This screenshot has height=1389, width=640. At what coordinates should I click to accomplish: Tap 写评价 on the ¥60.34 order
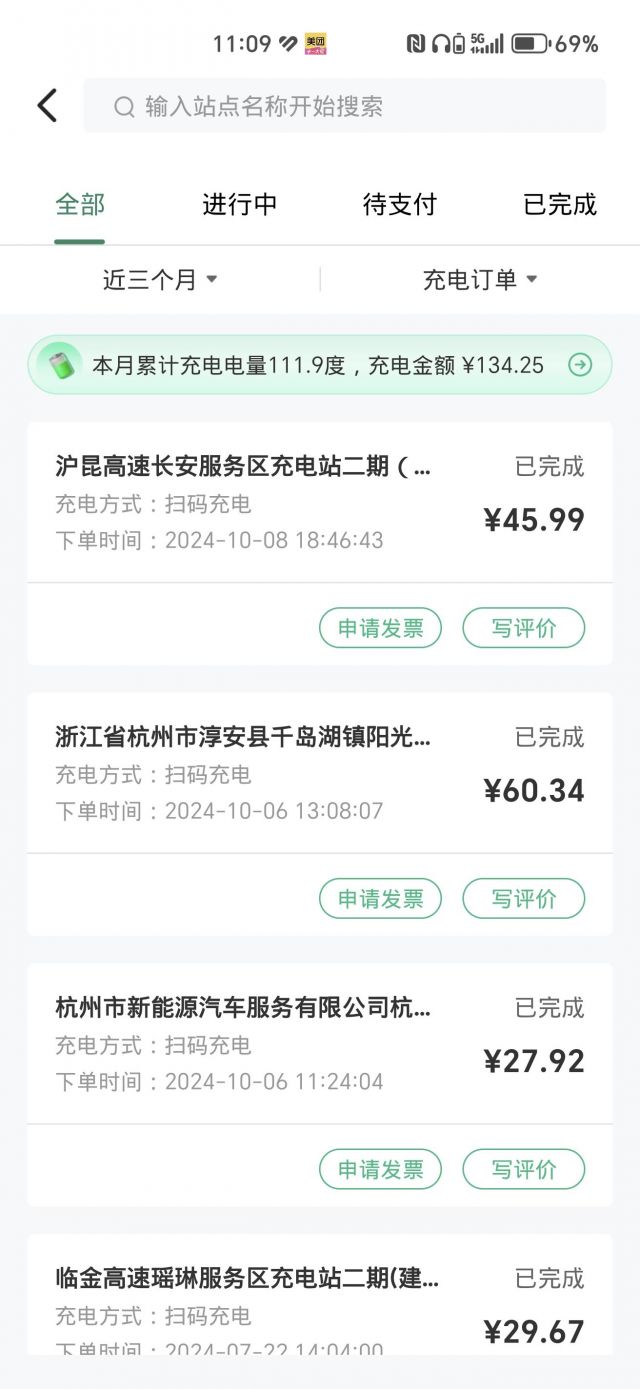point(523,898)
